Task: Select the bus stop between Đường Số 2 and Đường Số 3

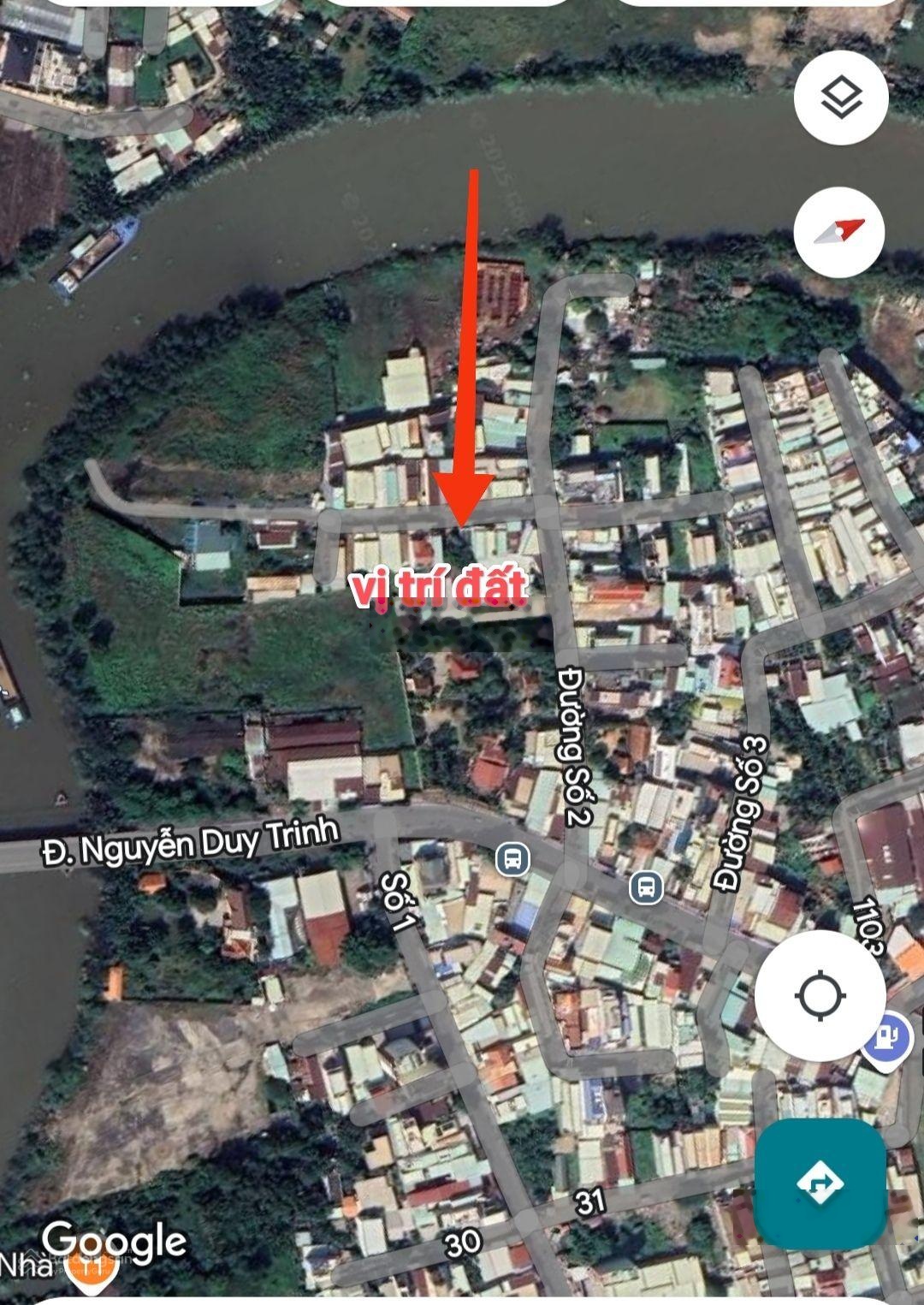Action: point(646,887)
